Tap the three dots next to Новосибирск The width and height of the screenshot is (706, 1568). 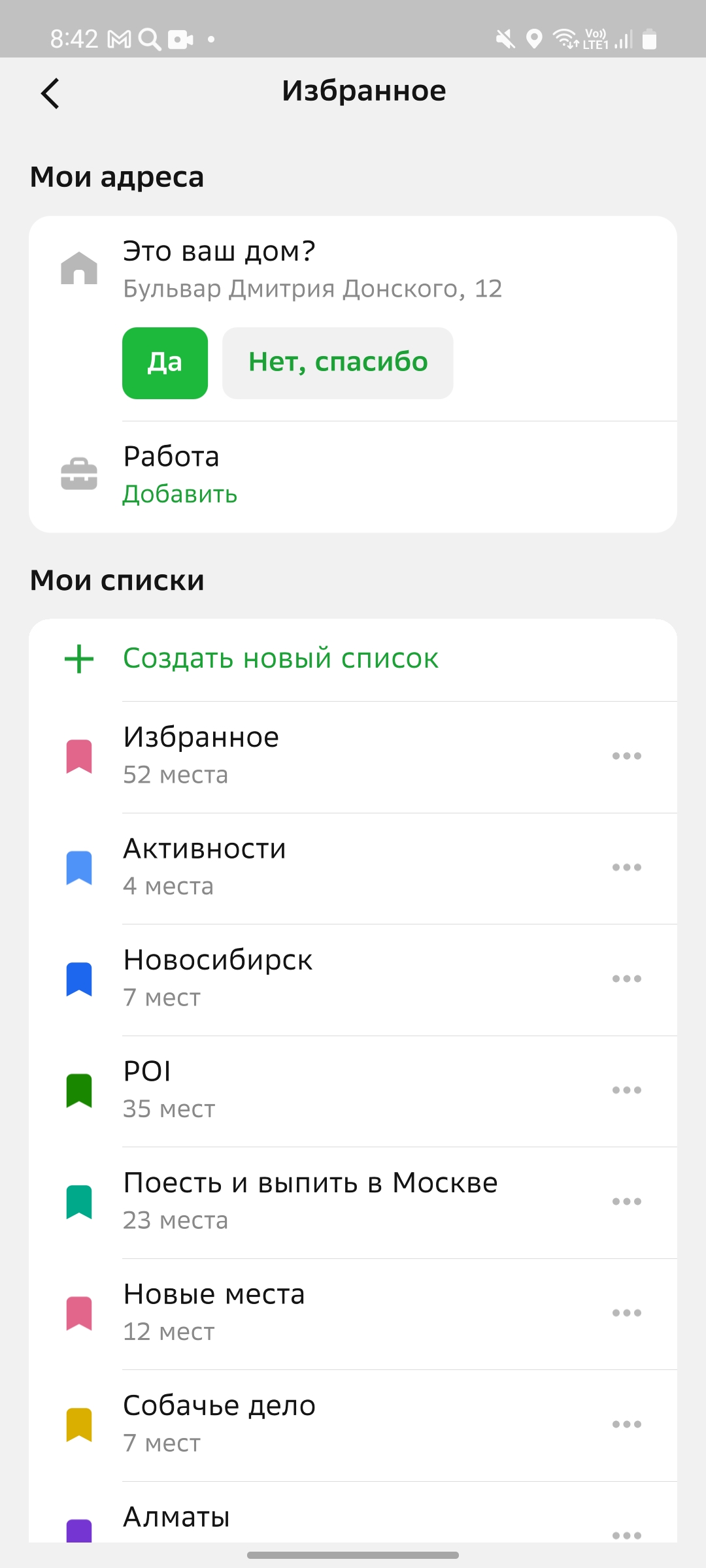[626, 979]
